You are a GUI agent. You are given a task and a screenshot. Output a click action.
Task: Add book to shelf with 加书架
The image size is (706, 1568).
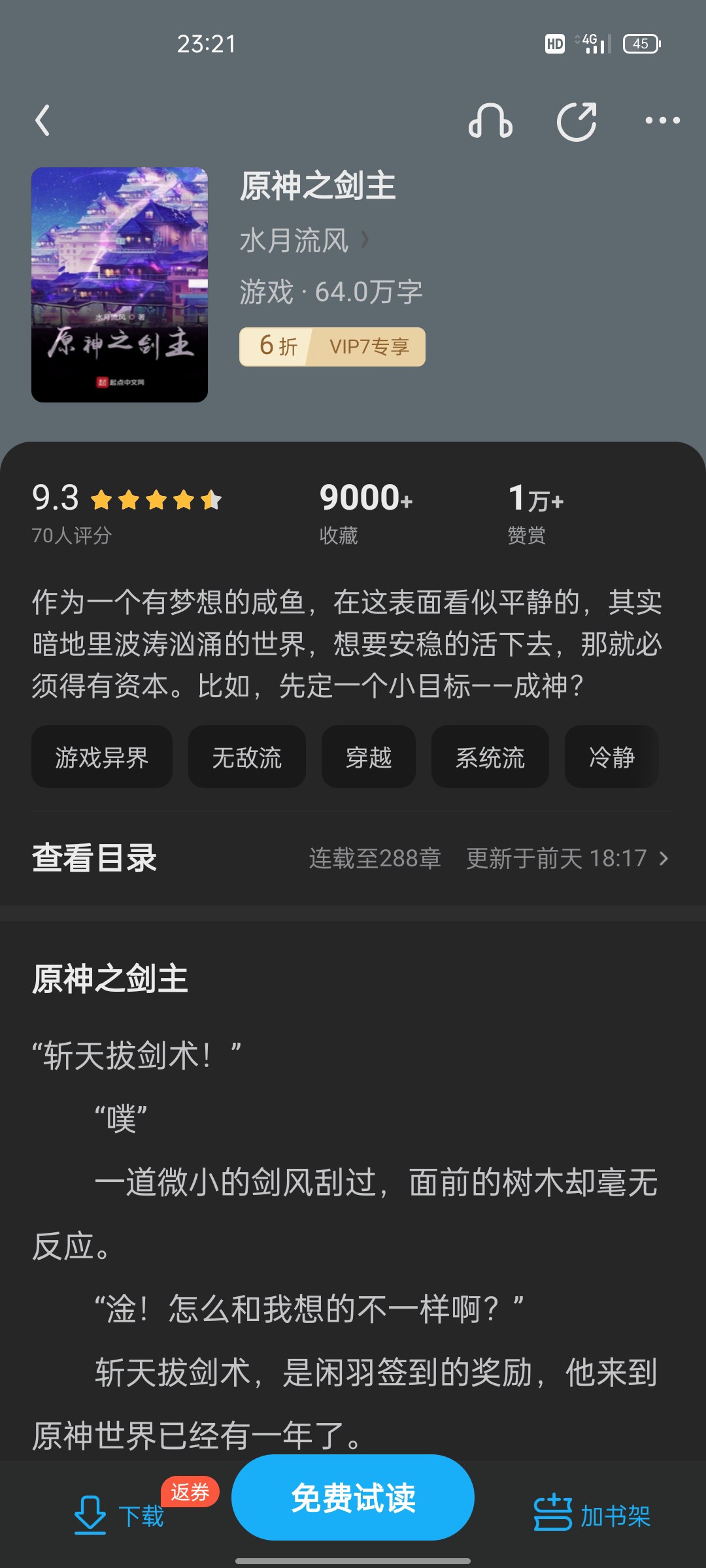coord(592,1514)
